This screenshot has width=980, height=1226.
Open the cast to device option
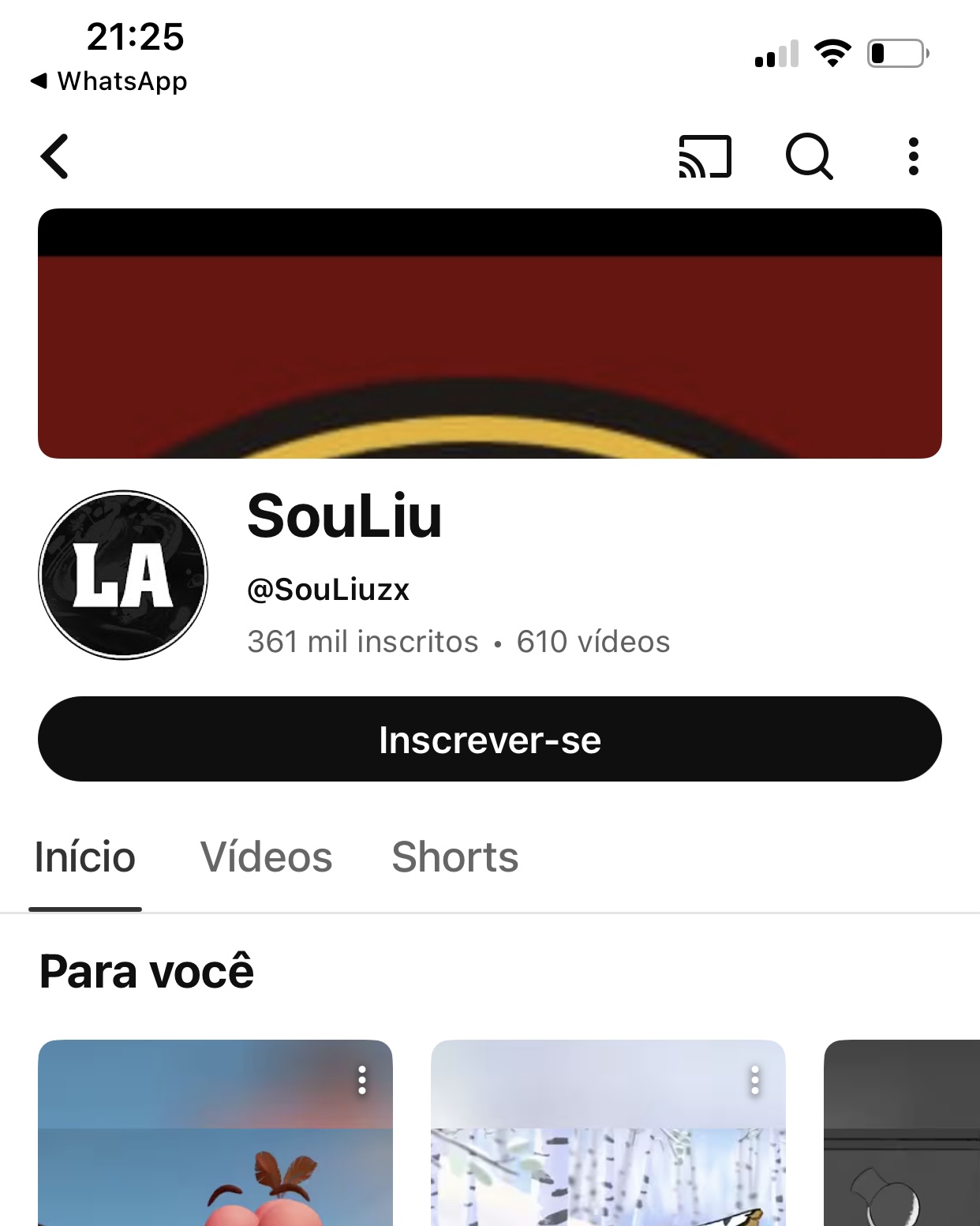705,156
